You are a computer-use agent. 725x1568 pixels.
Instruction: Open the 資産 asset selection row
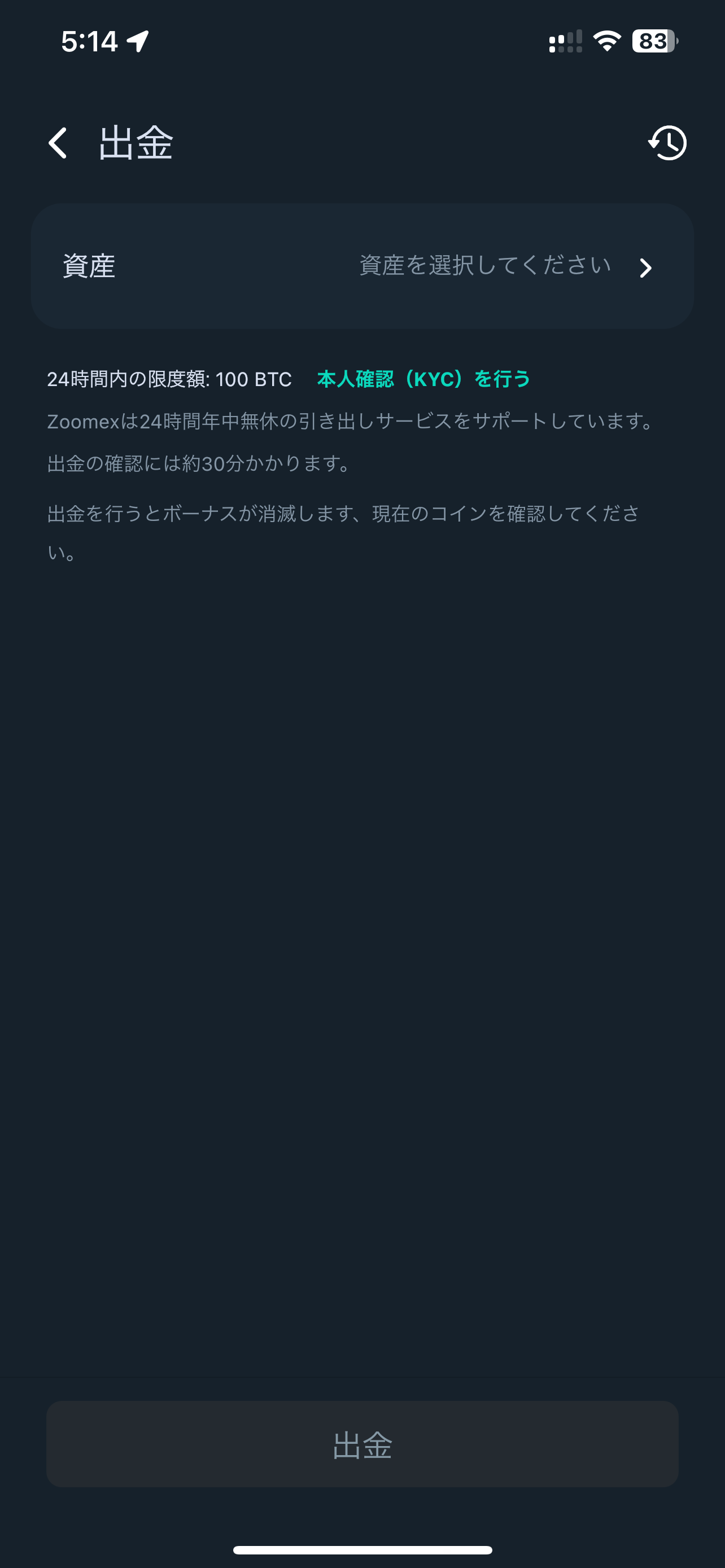click(x=362, y=266)
